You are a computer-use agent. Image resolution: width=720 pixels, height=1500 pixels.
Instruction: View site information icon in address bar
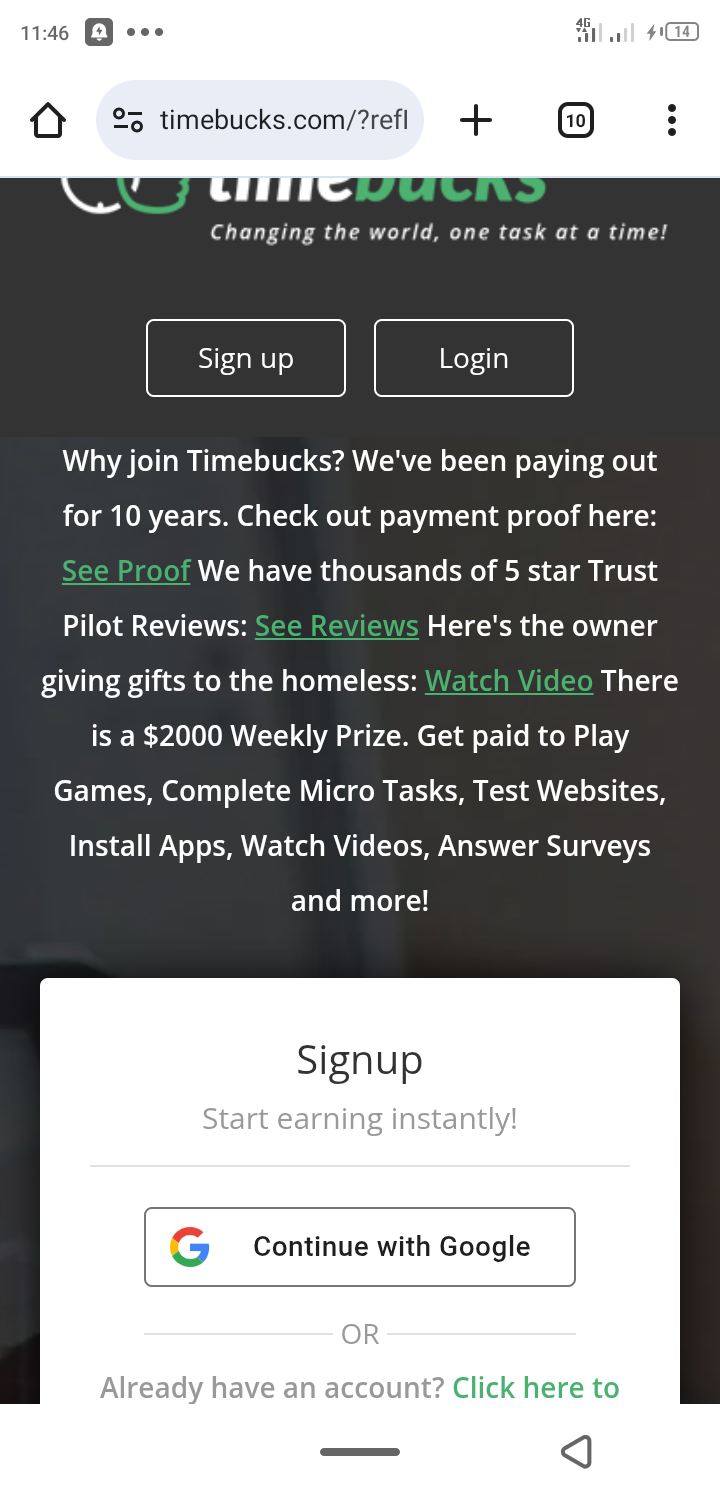127,121
